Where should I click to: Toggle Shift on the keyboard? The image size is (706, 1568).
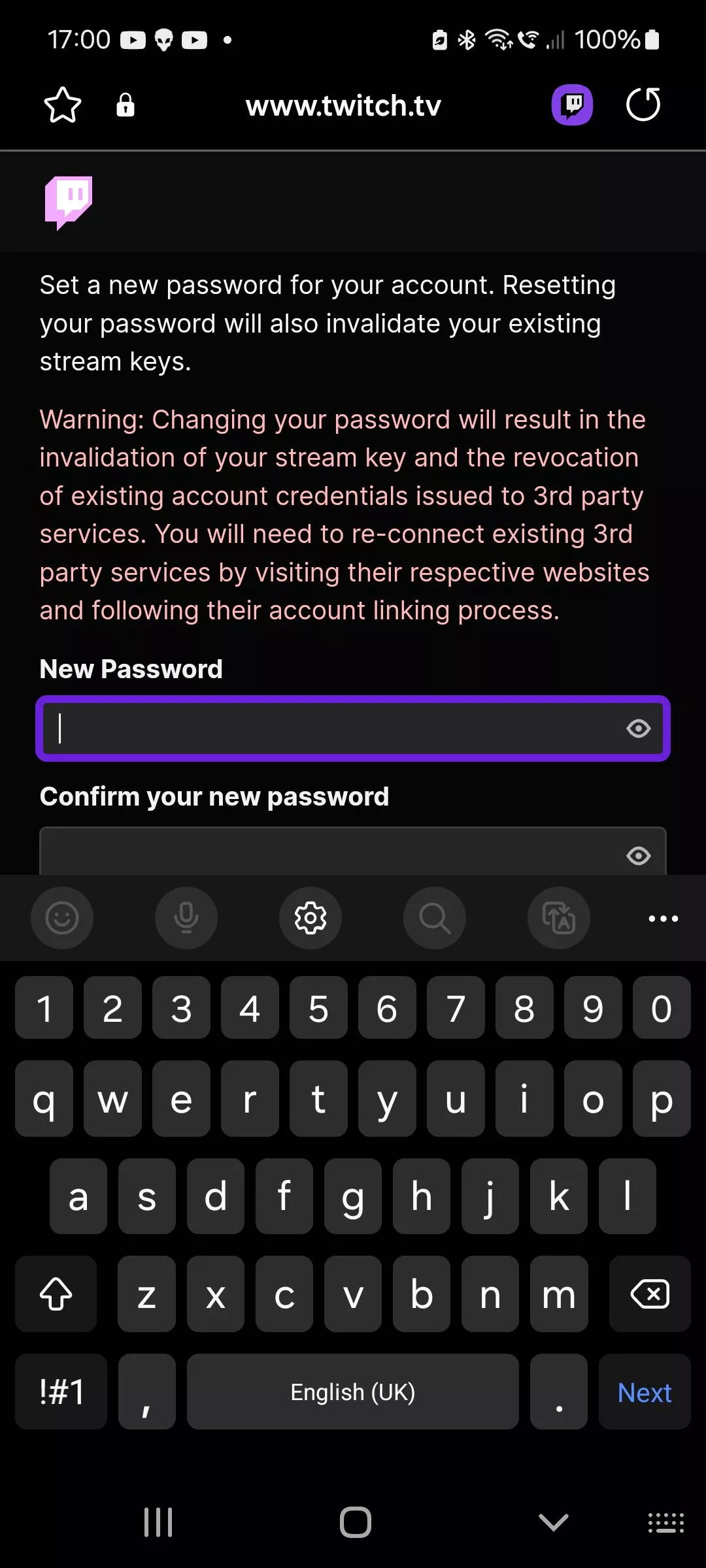coord(56,1294)
